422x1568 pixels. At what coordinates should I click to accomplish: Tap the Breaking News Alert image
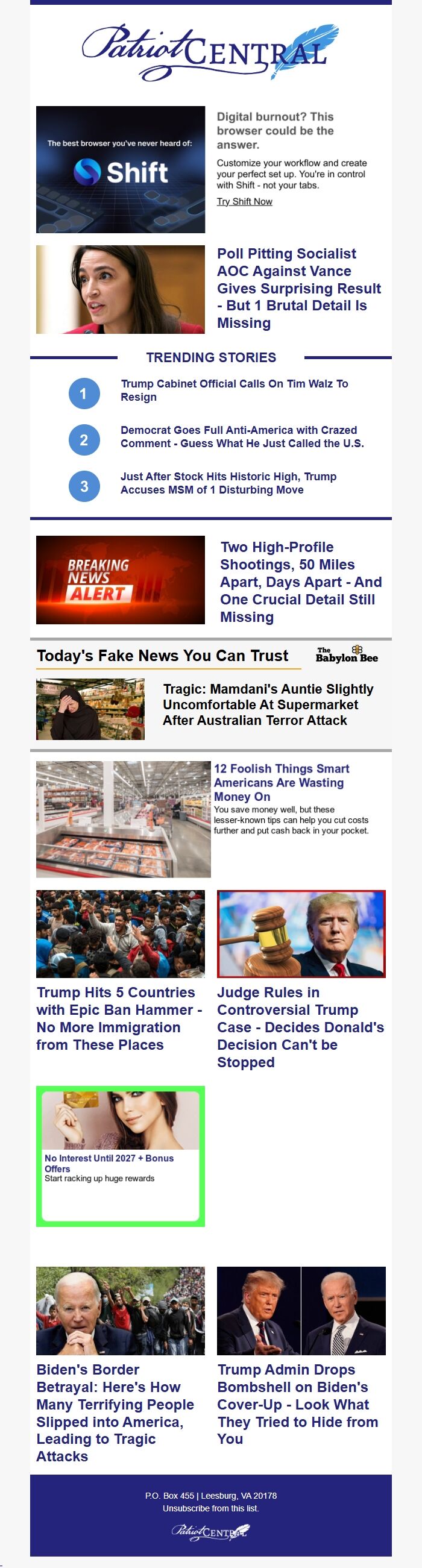coord(120,580)
